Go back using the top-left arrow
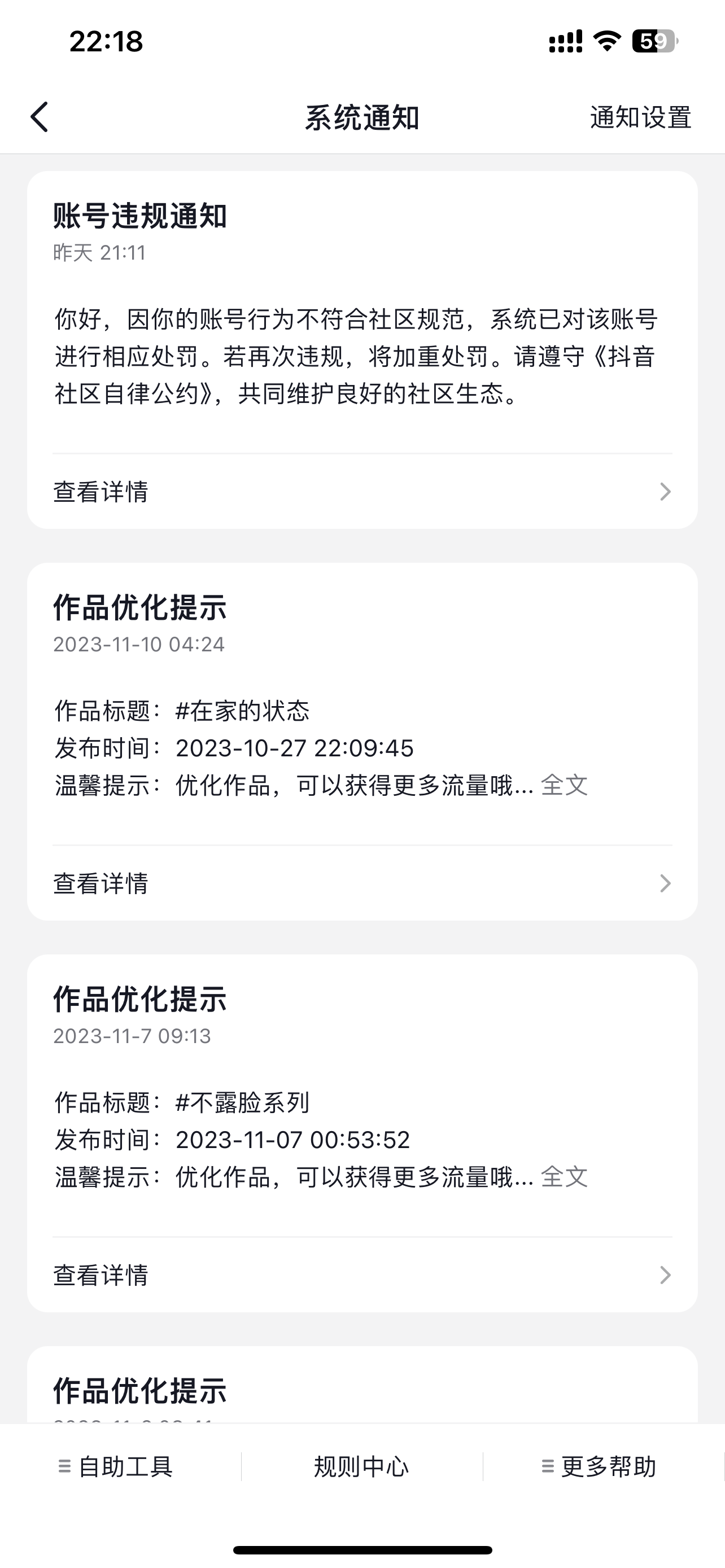The height and width of the screenshot is (1568, 725). (40, 117)
